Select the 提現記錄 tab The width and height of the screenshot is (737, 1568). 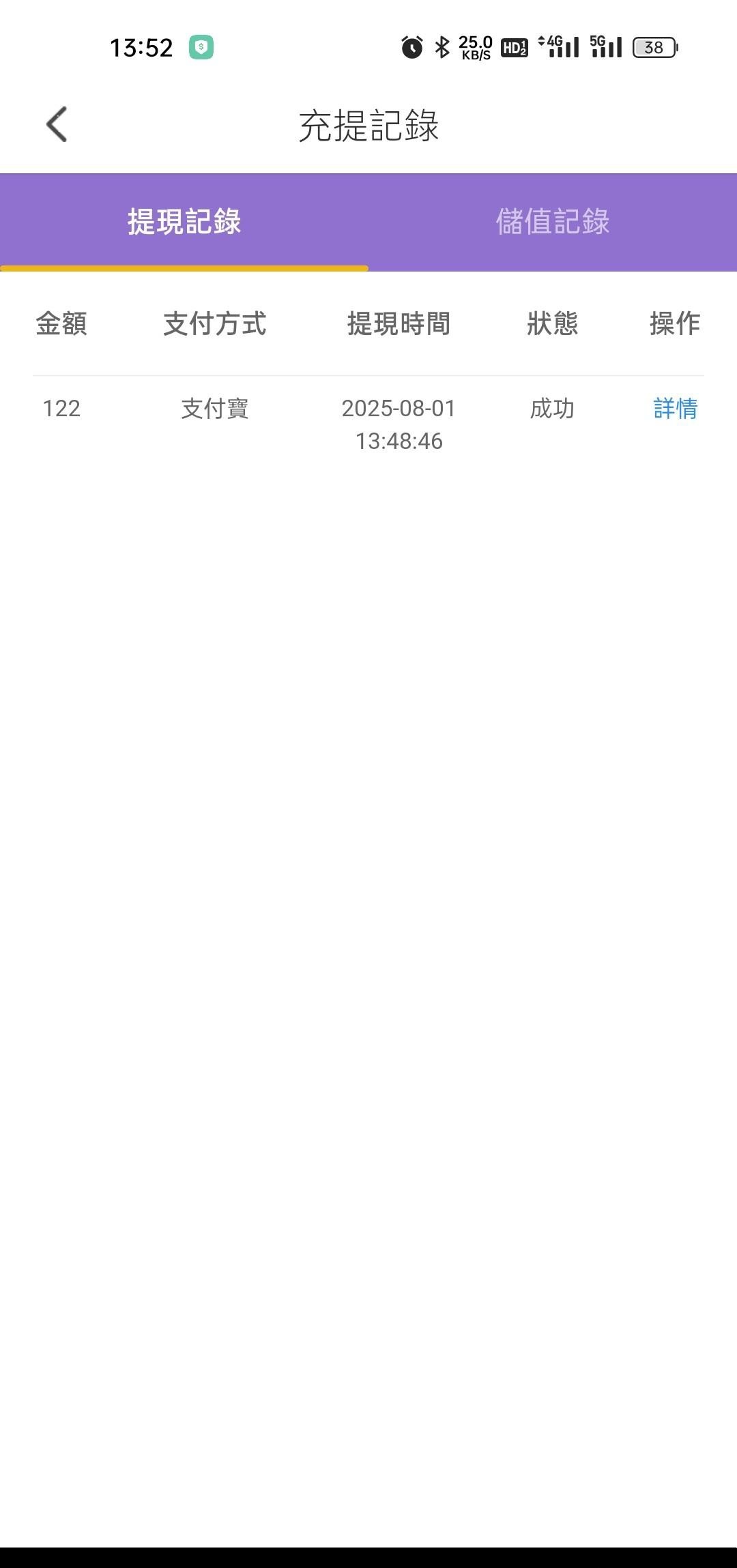(184, 222)
